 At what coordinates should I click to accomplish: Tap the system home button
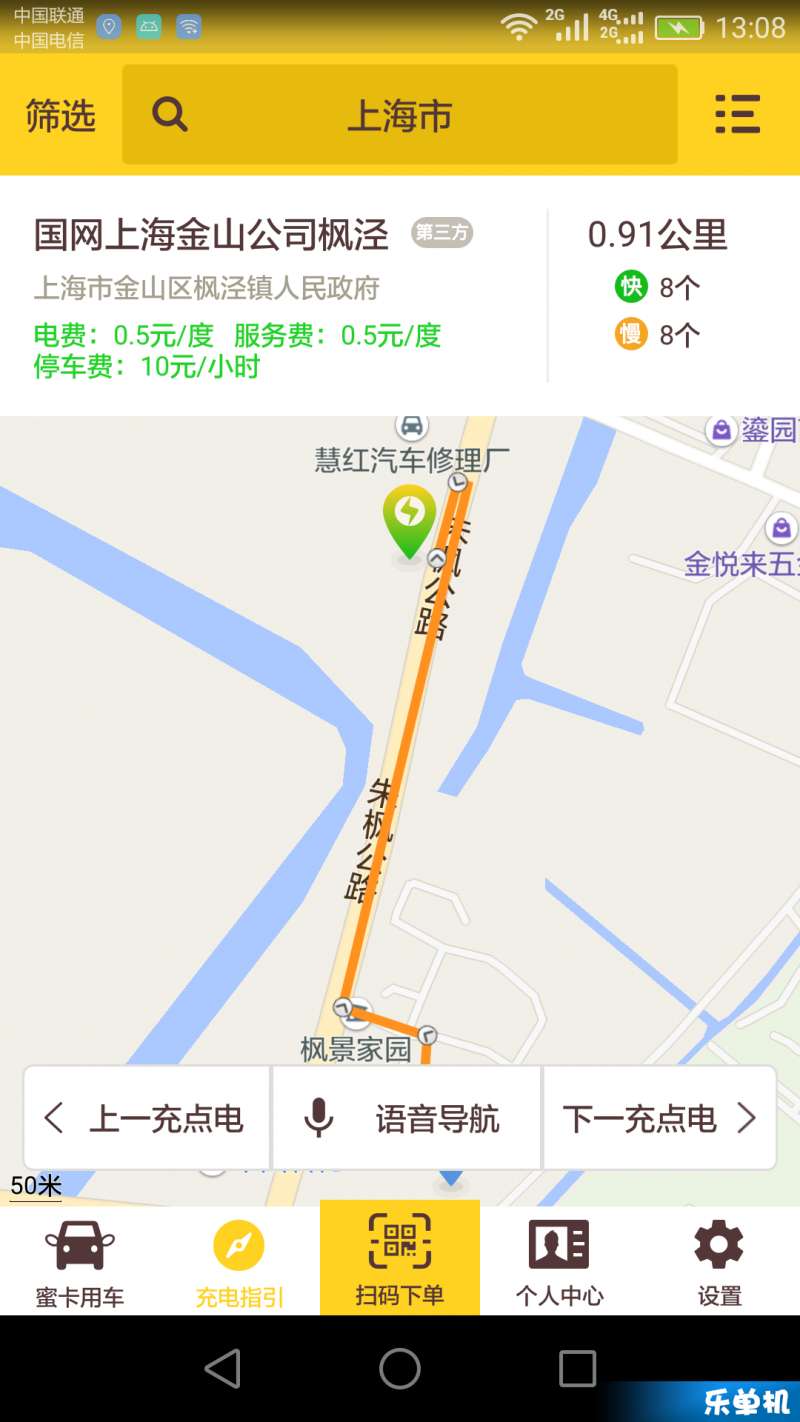400,1368
